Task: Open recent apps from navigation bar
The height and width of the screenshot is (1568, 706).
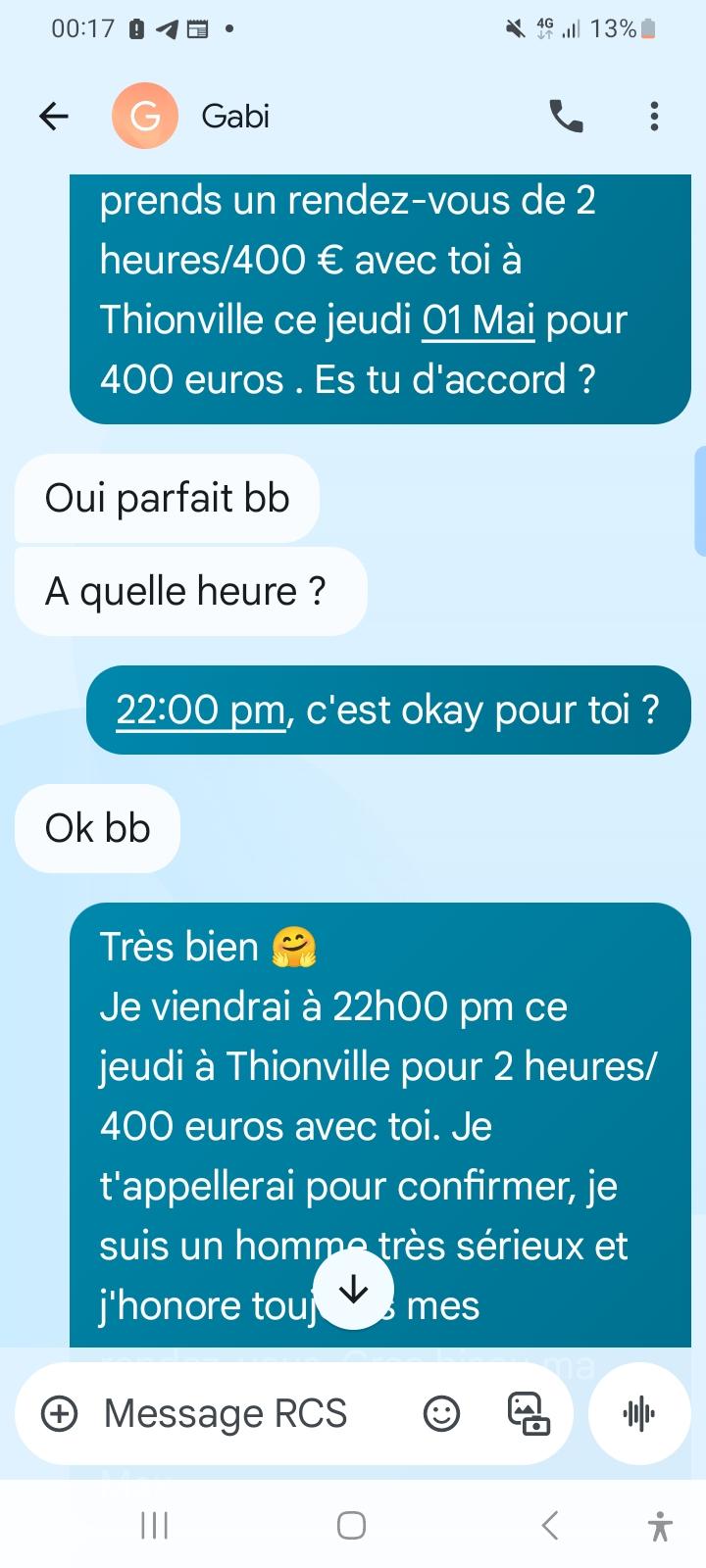Action: [155, 1525]
